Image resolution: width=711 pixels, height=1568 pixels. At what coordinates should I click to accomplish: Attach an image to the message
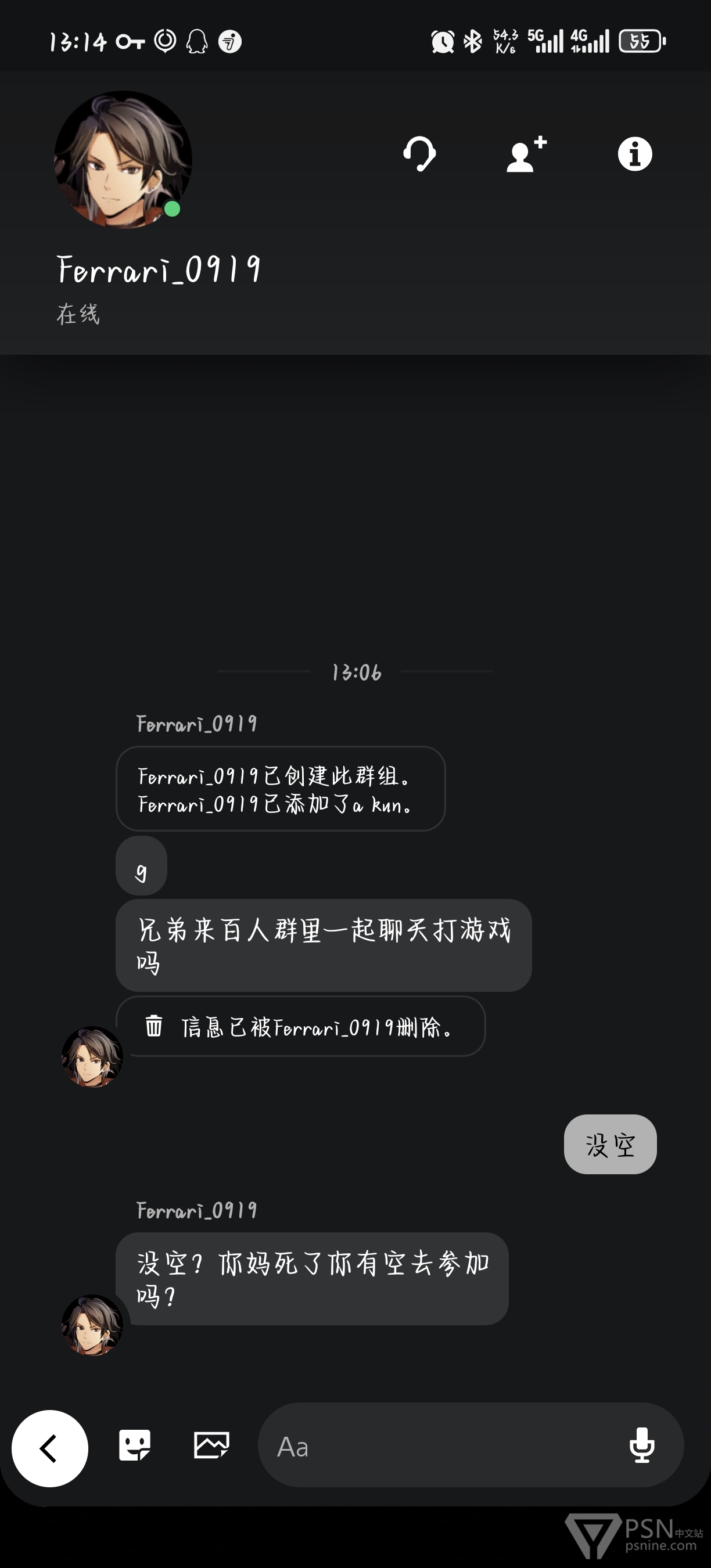click(211, 1445)
